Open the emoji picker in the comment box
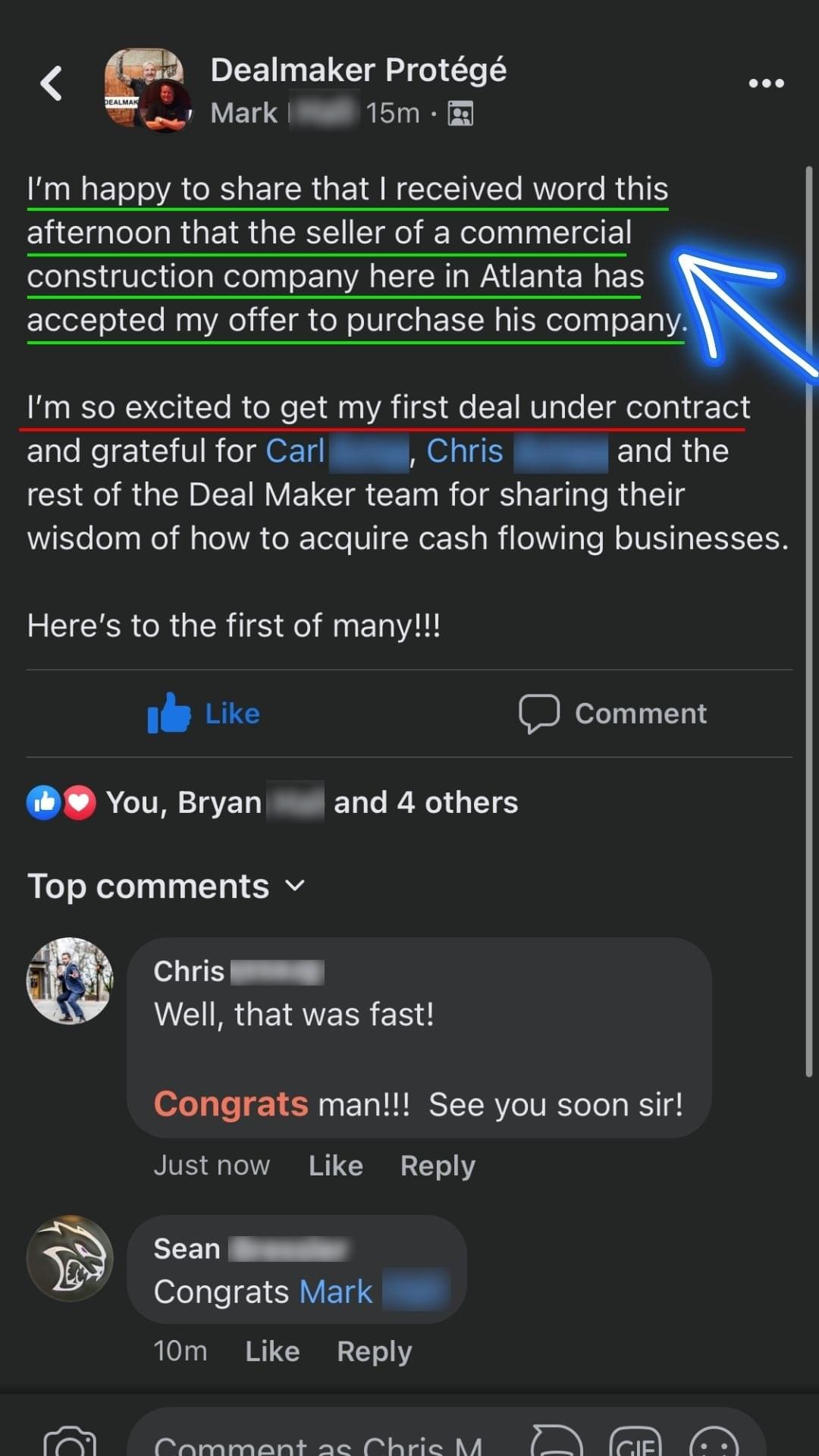819x1456 pixels. 713,1441
